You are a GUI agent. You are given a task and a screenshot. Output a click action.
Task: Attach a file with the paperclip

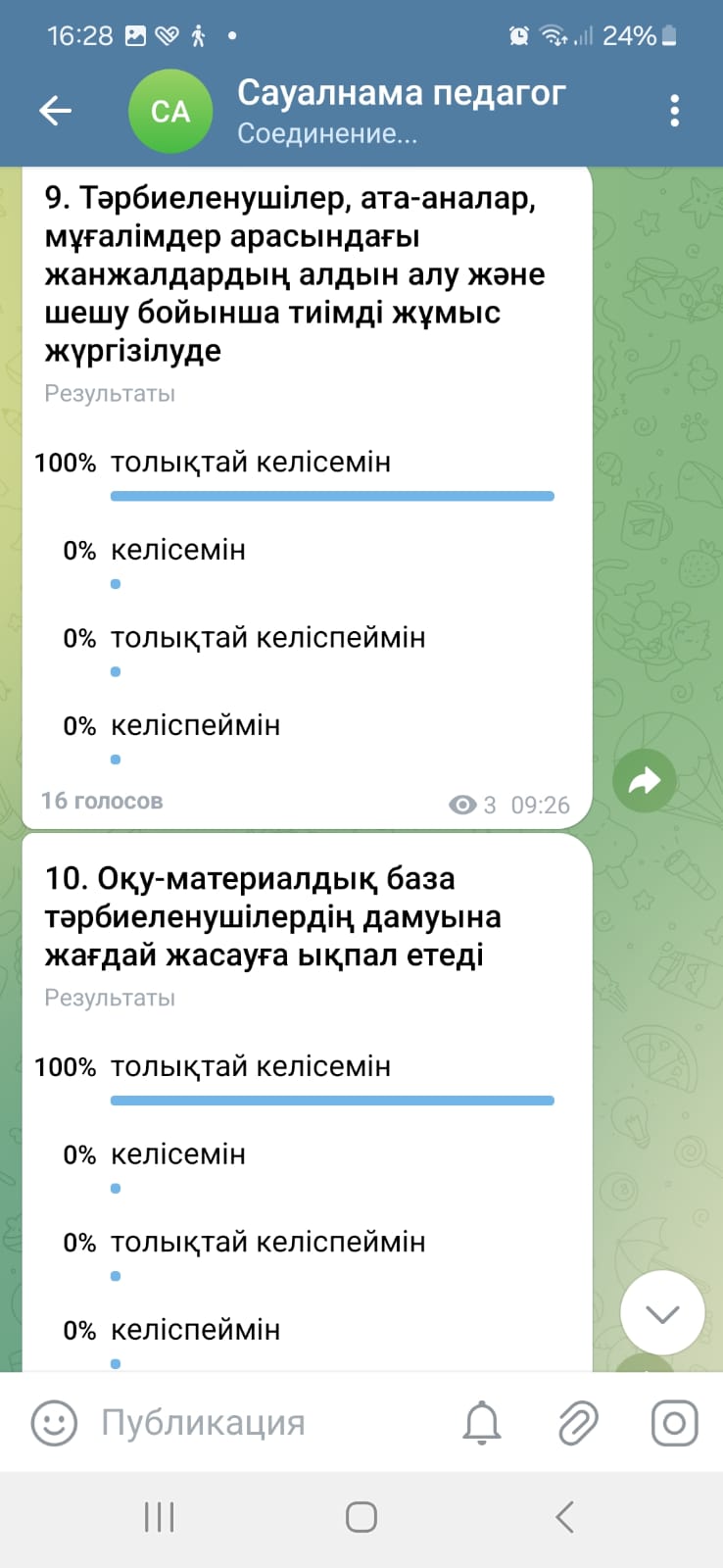tap(578, 1422)
